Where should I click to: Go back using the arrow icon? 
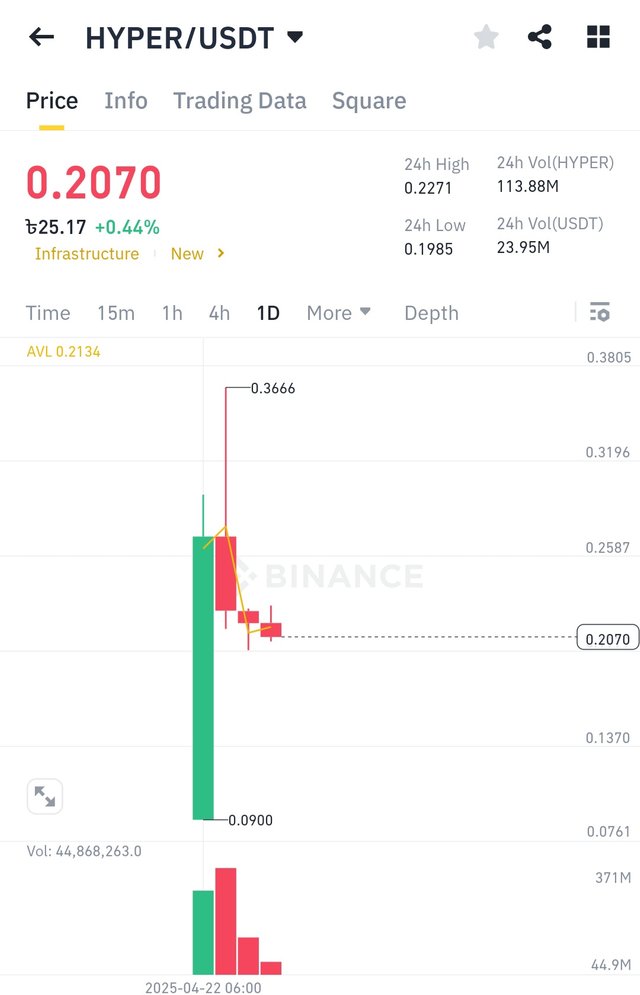click(x=41, y=38)
